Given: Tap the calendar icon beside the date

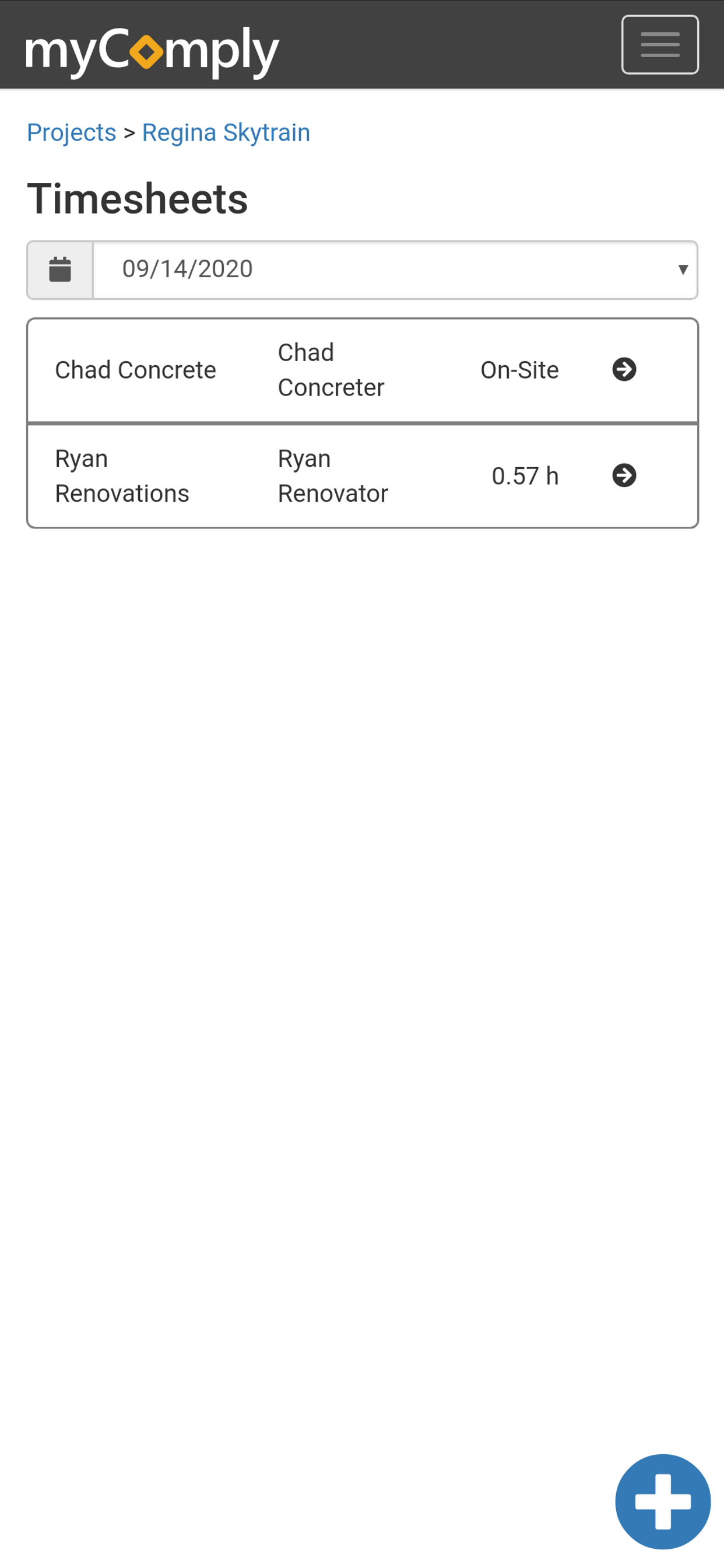Looking at the screenshot, I should (59, 269).
